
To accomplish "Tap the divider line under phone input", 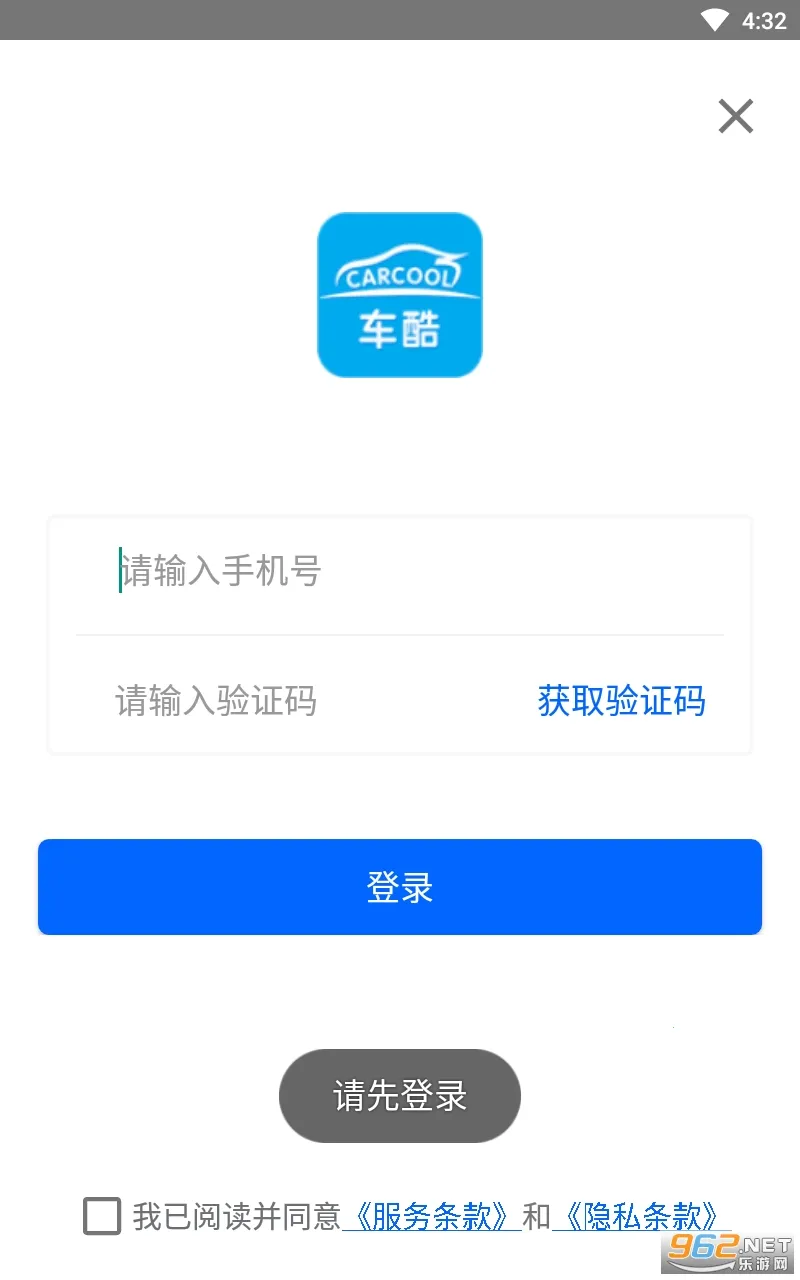I will 400,632.
